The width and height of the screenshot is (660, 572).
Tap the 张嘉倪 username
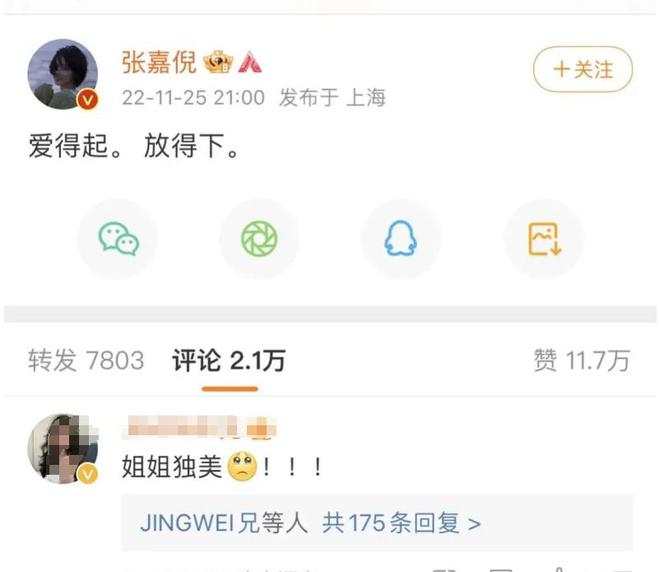(x=158, y=63)
